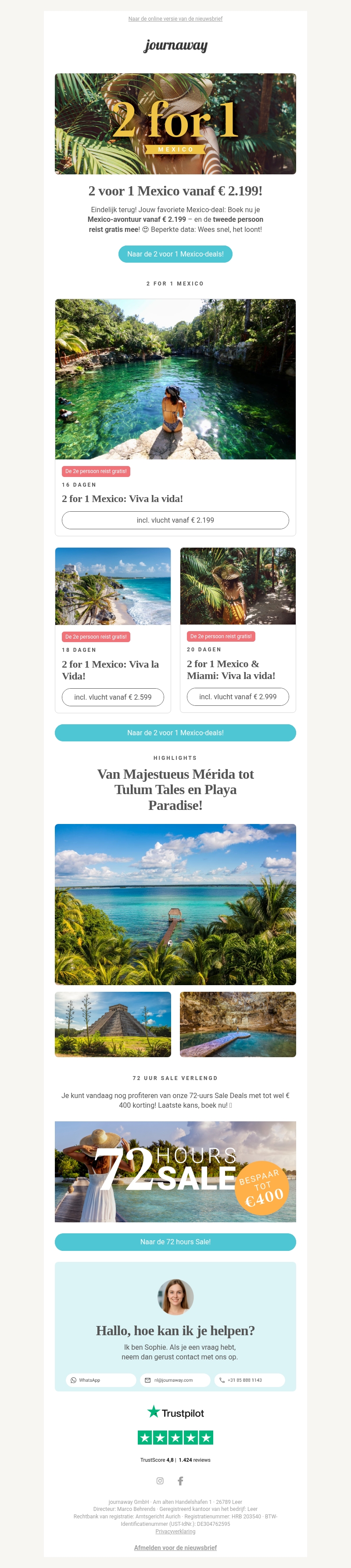Open the 20 dagen Mexico & Miami card image

click(238, 585)
